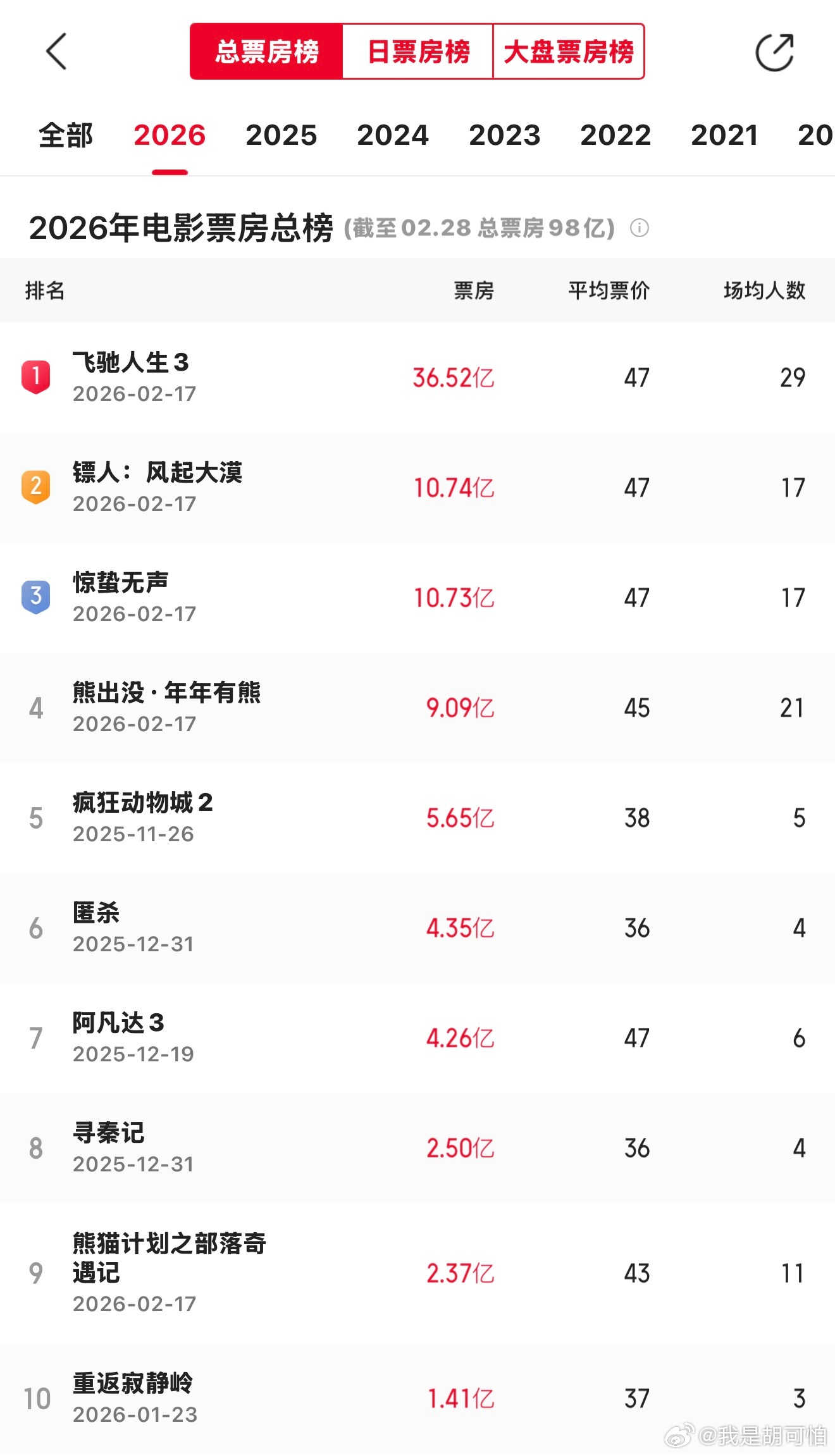Select the 全部 year filter
This screenshot has height=1456, width=835.
pyautogui.click(x=65, y=135)
